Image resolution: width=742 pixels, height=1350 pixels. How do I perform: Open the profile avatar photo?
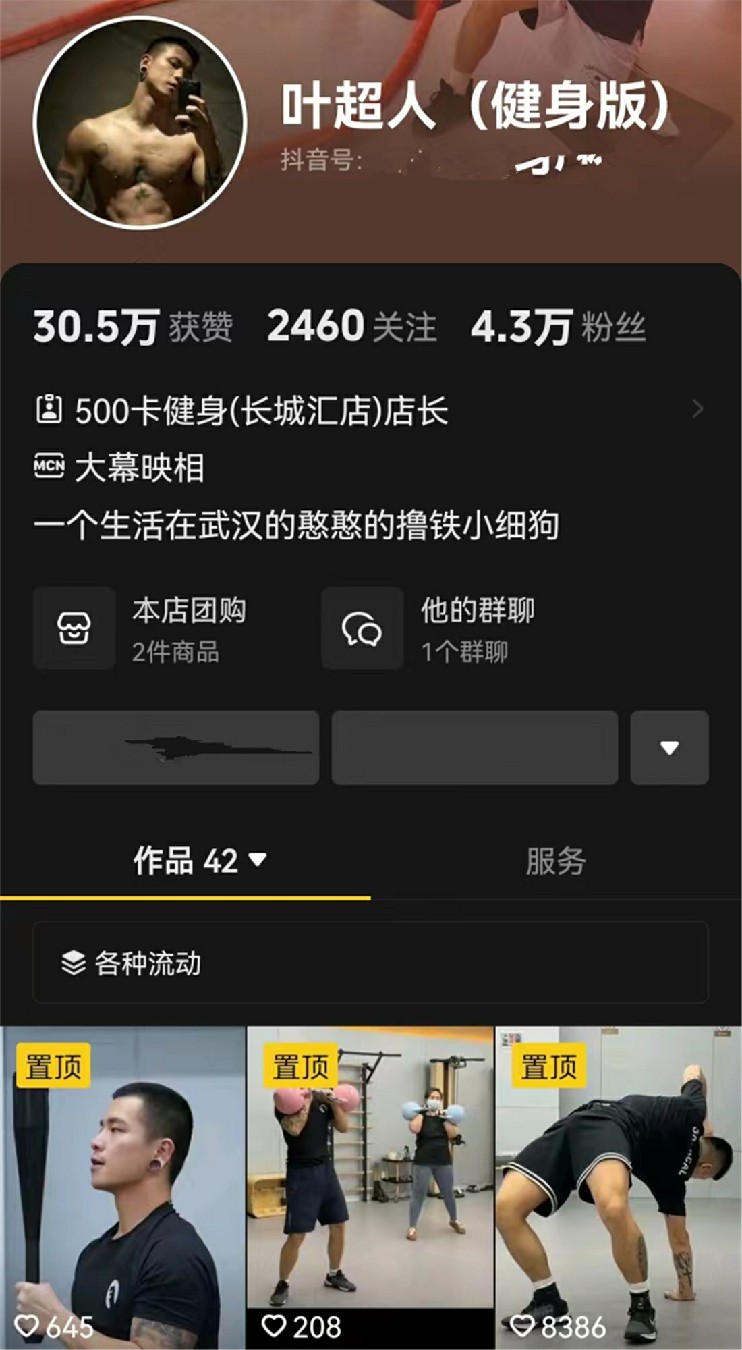pyautogui.click(x=140, y=123)
